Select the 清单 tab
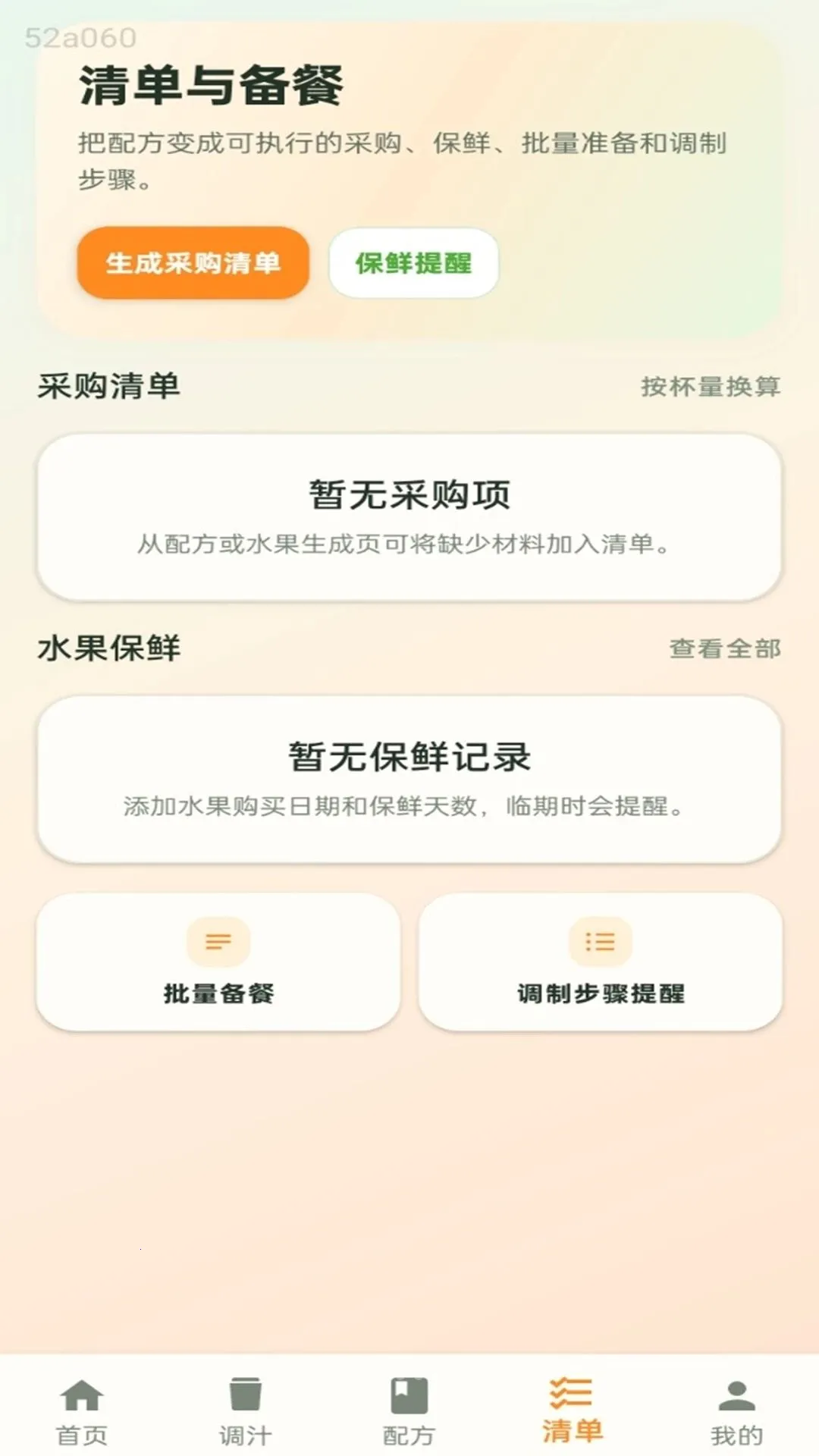The height and width of the screenshot is (1456, 819). 573,1411
